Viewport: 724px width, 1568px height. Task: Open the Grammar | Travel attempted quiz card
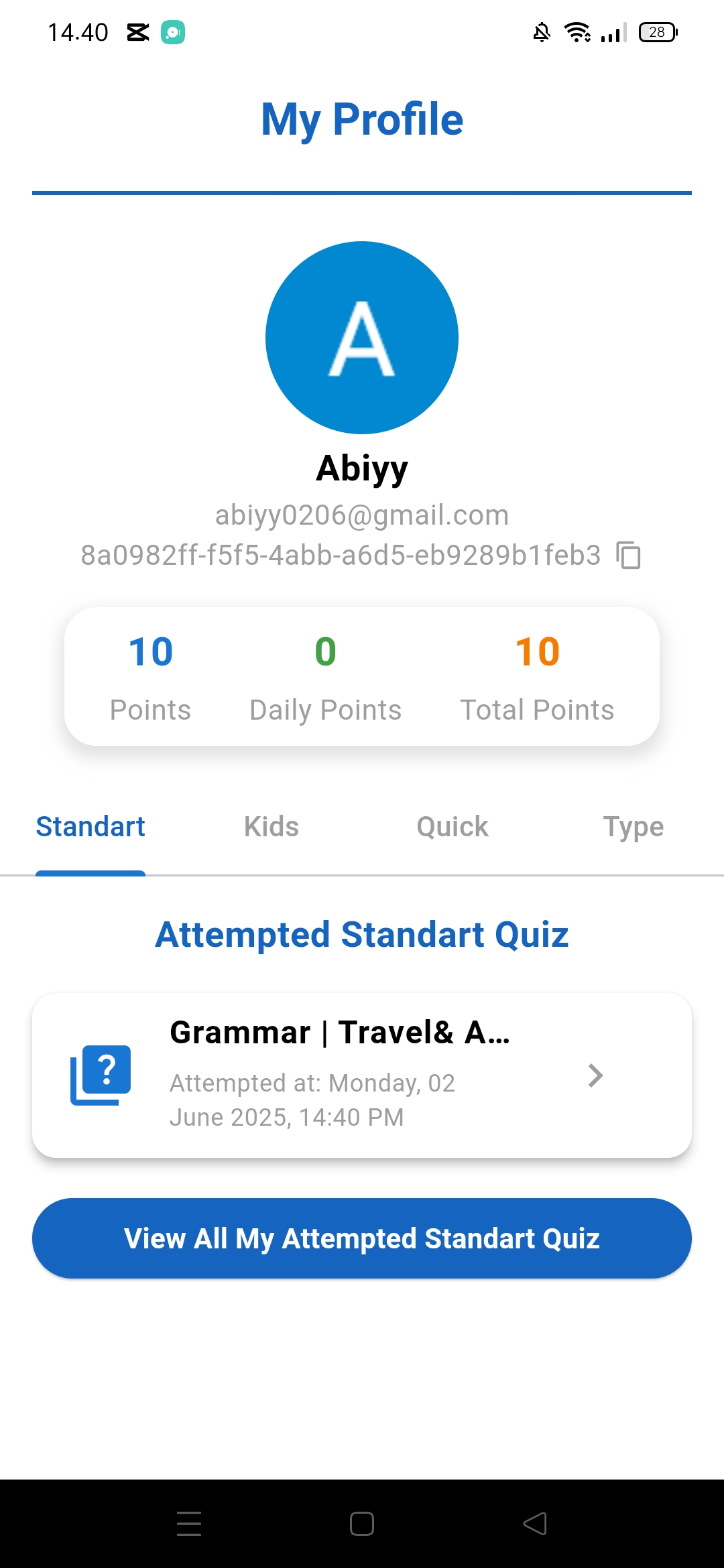[x=362, y=1075]
